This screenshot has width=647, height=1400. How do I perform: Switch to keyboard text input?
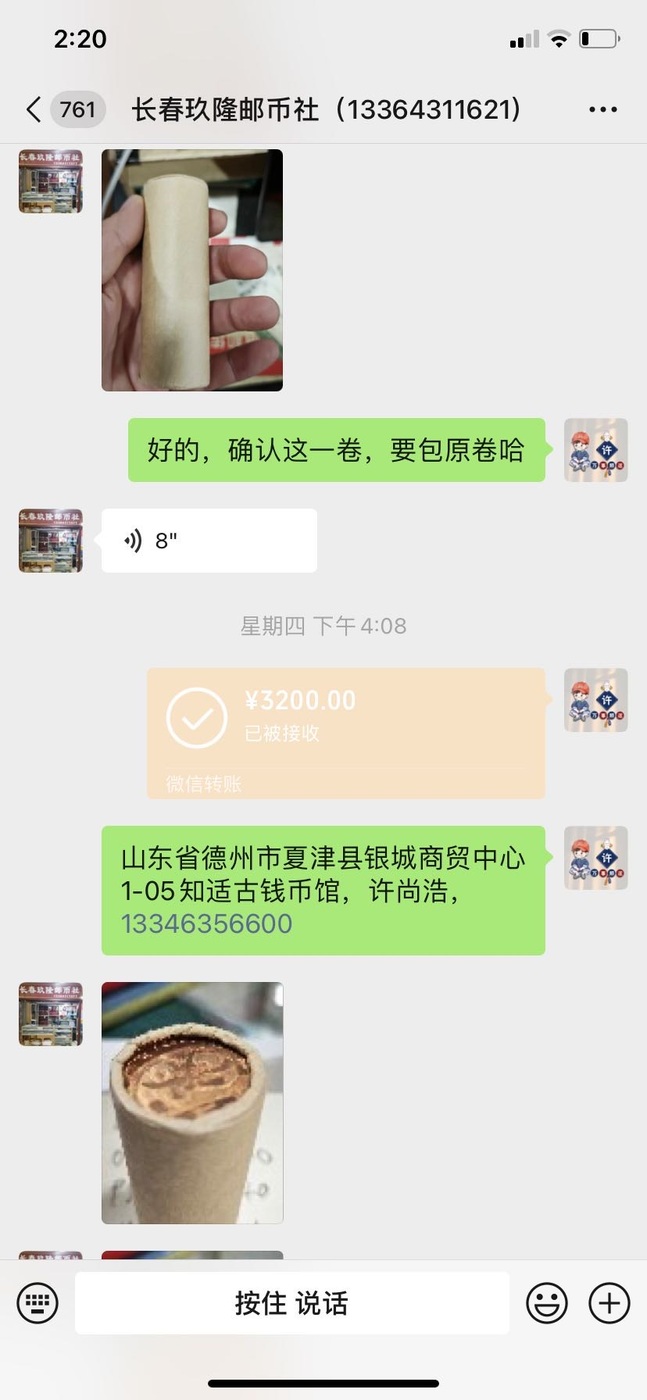pos(38,1303)
